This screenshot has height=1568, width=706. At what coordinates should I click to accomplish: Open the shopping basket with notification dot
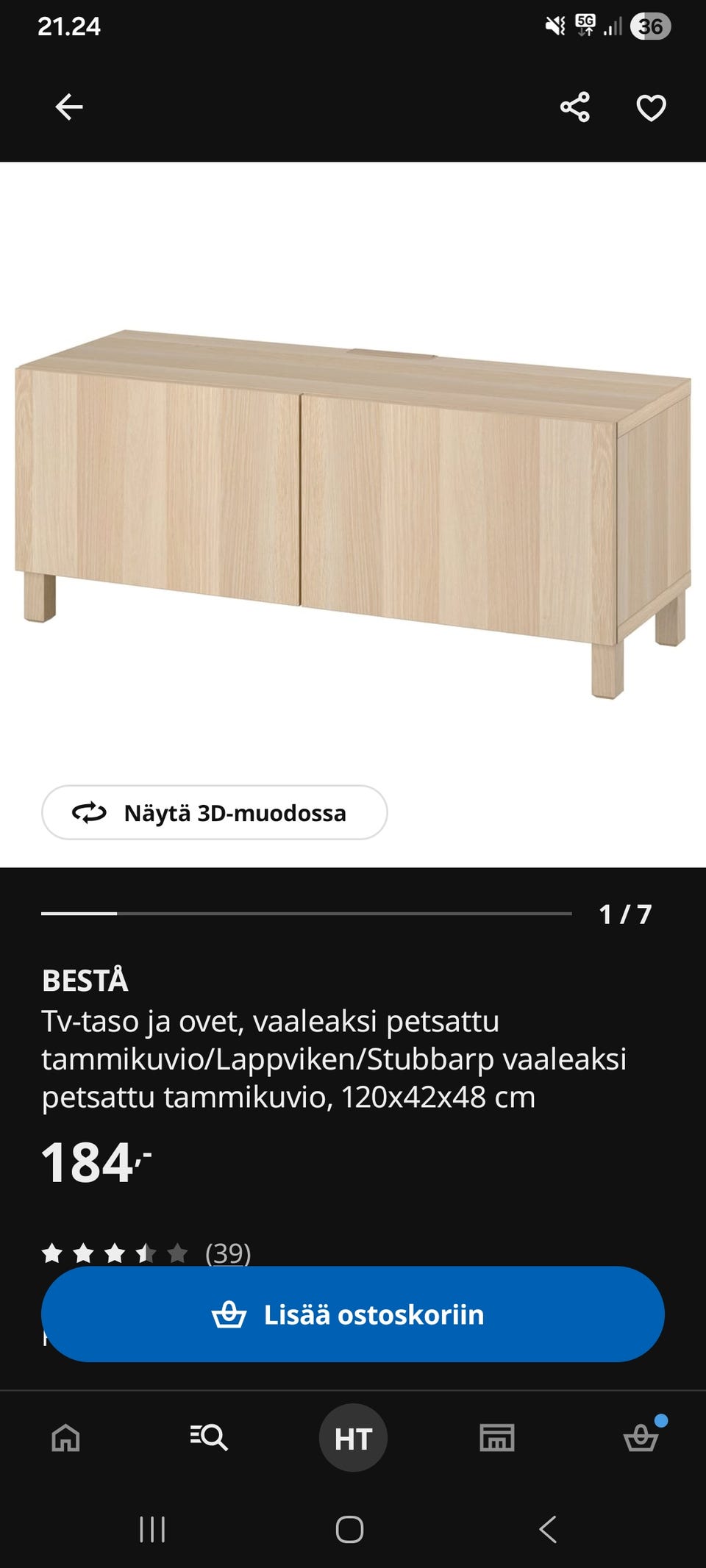coord(641,1439)
